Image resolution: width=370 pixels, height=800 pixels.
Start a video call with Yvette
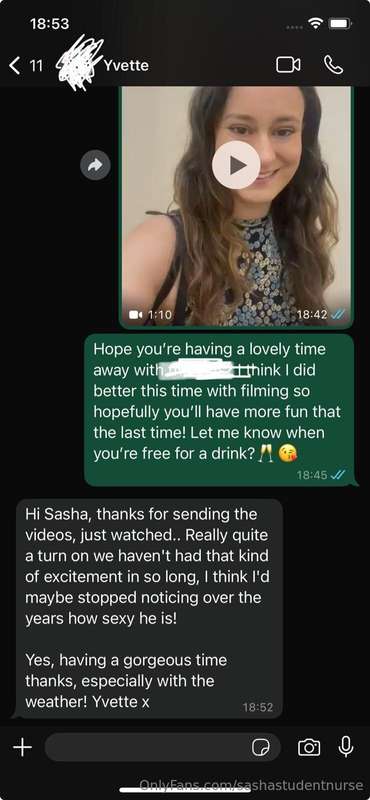tap(288, 65)
